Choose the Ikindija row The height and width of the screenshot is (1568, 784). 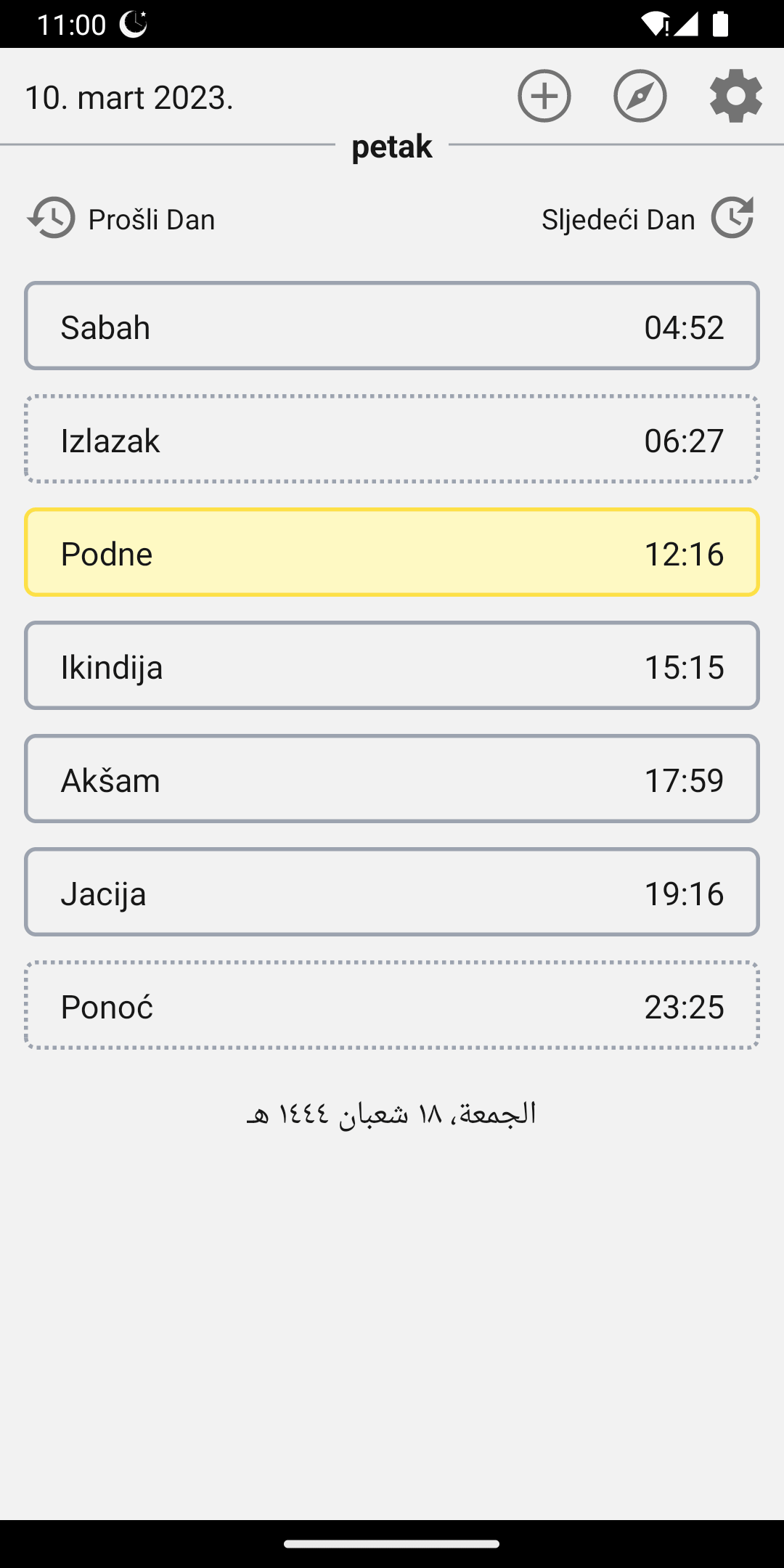point(392,666)
